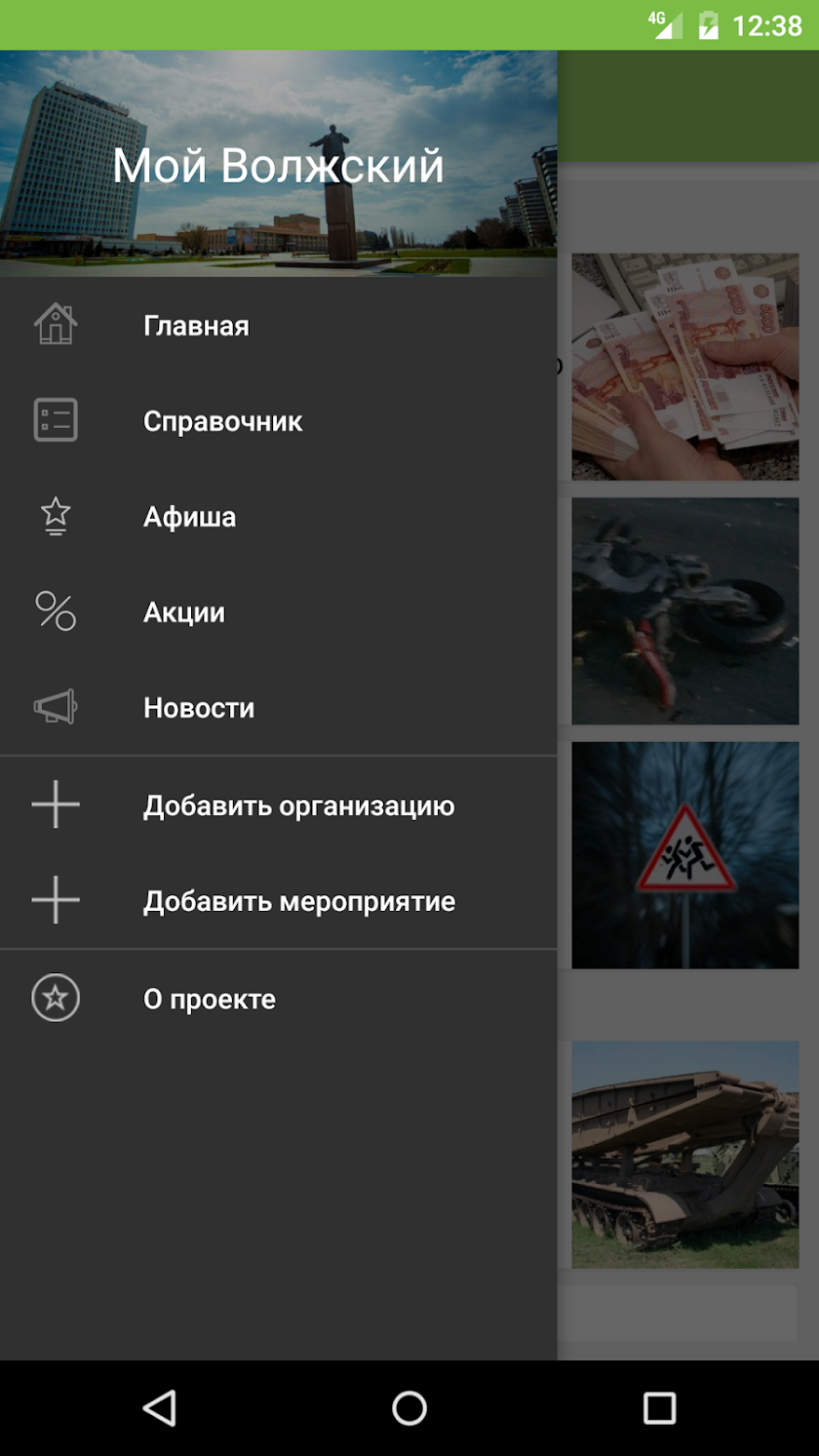Open the news tile with children road sign
Image resolution: width=819 pixels, height=1456 pixels.
pyautogui.click(x=684, y=855)
